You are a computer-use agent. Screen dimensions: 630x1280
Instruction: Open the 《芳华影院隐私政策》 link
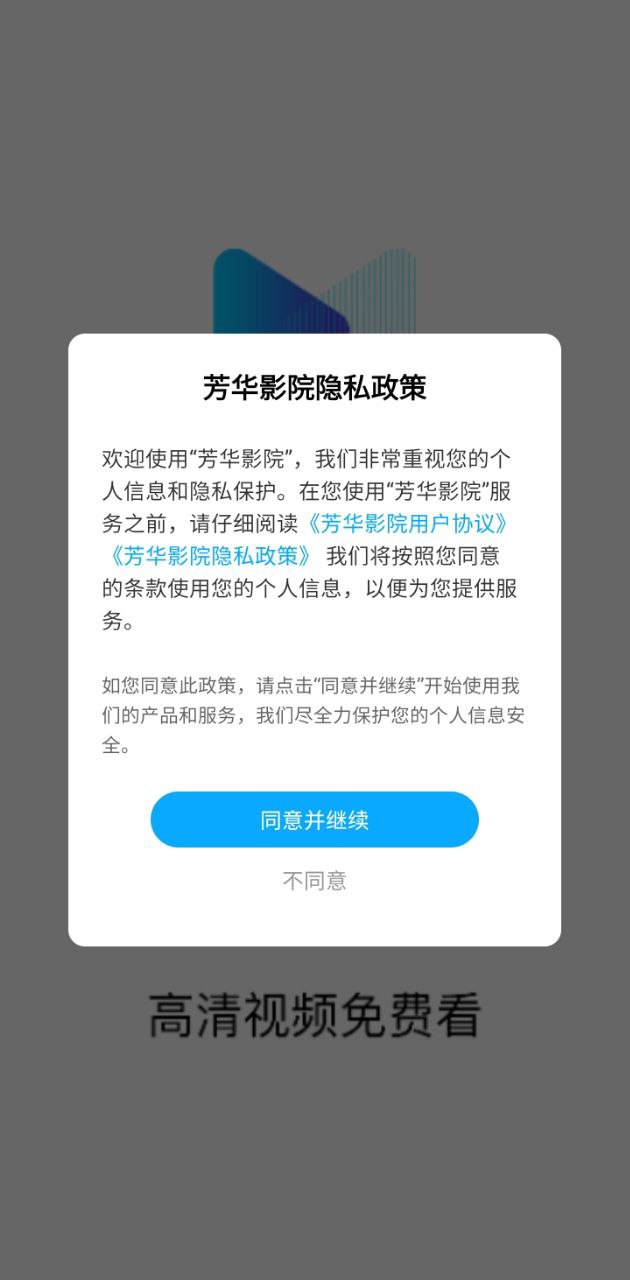[x=208, y=557]
